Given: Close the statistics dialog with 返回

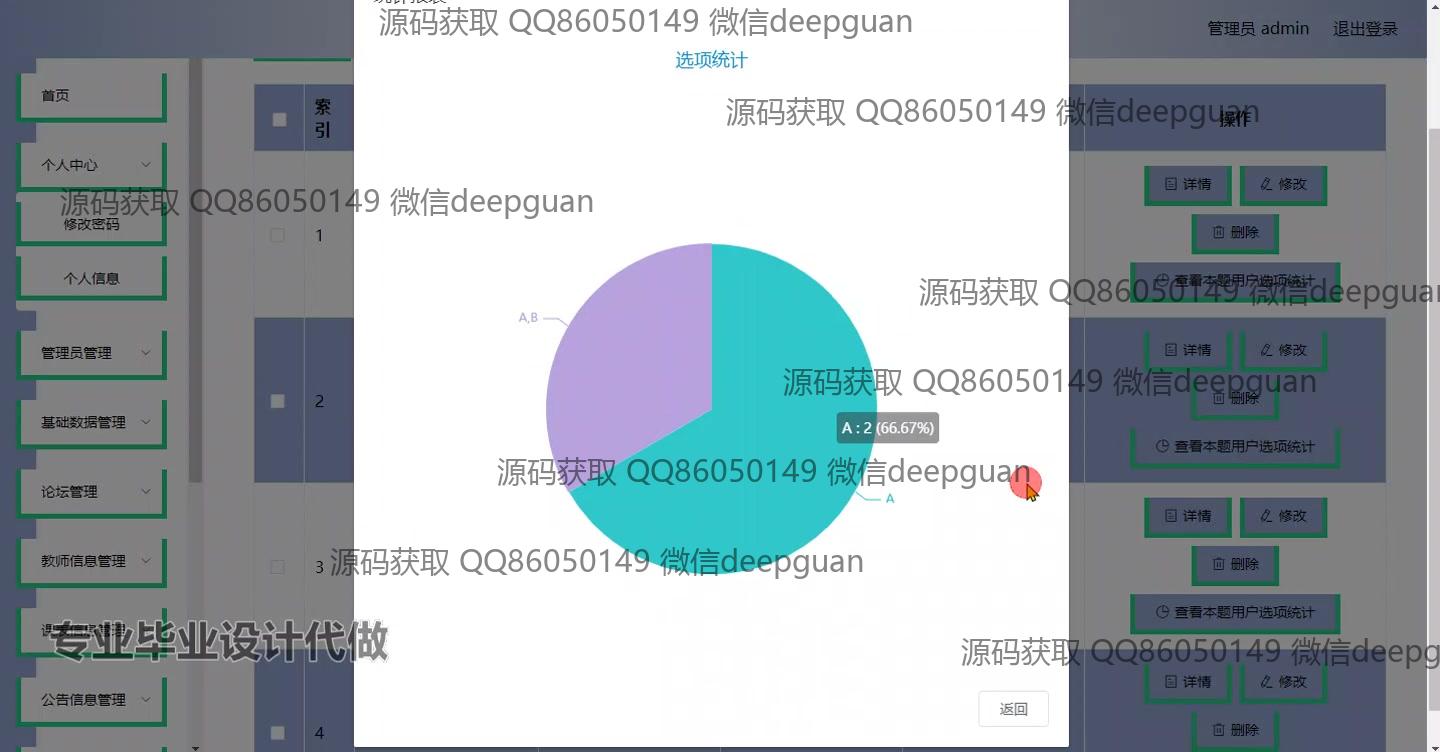Looking at the screenshot, I should (1013, 709).
